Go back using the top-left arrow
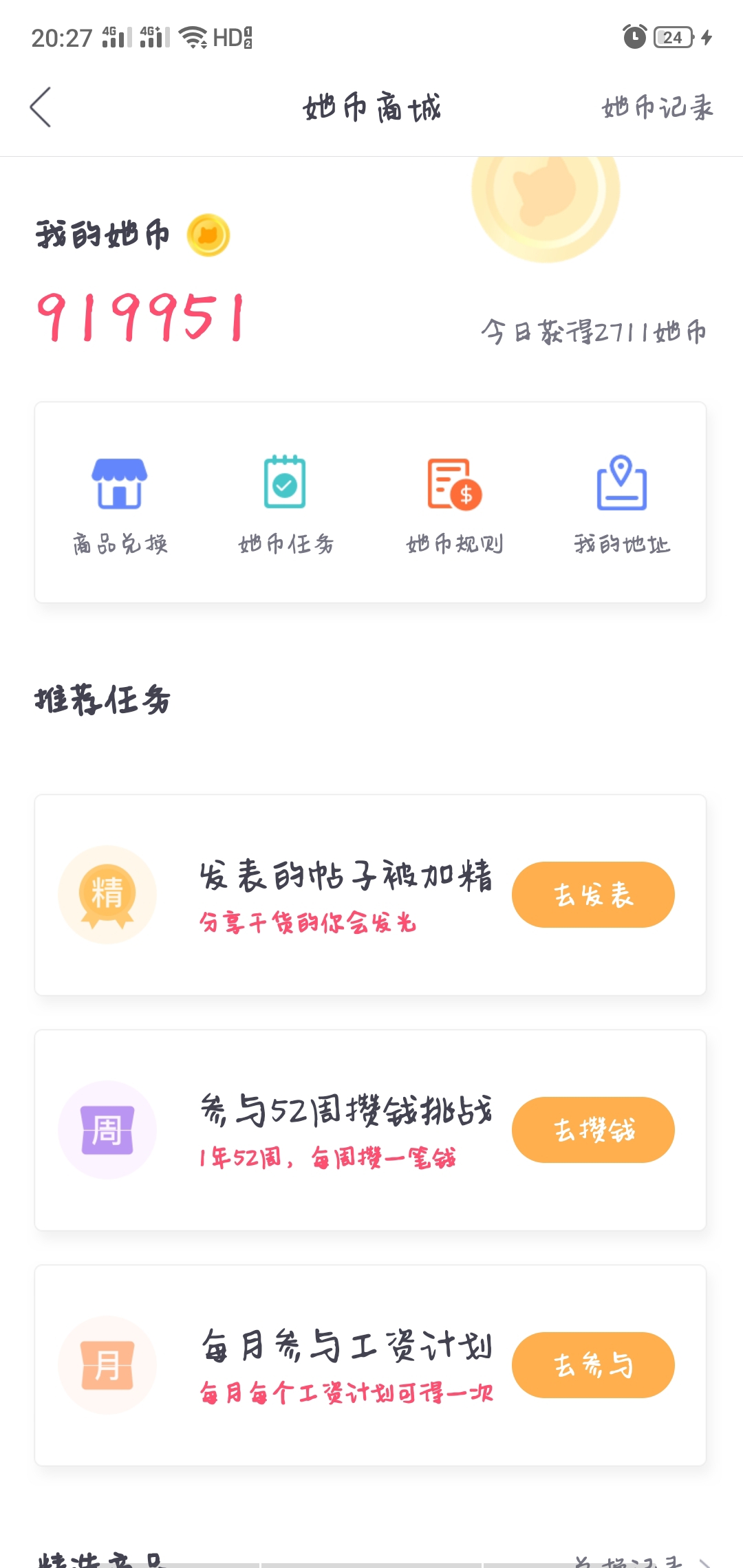743x1568 pixels. 41,107
